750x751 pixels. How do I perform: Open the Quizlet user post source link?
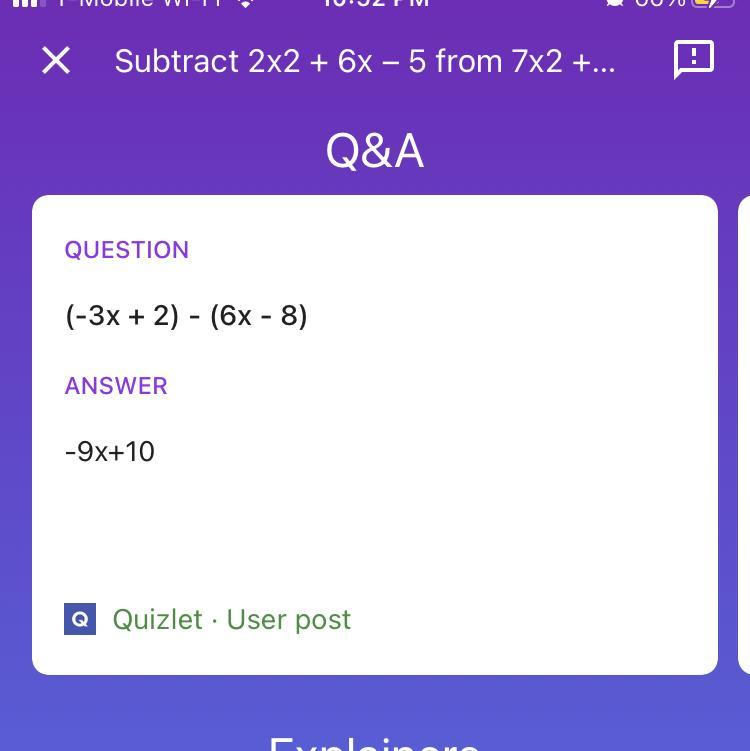pyautogui.click(x=231, y=619)
